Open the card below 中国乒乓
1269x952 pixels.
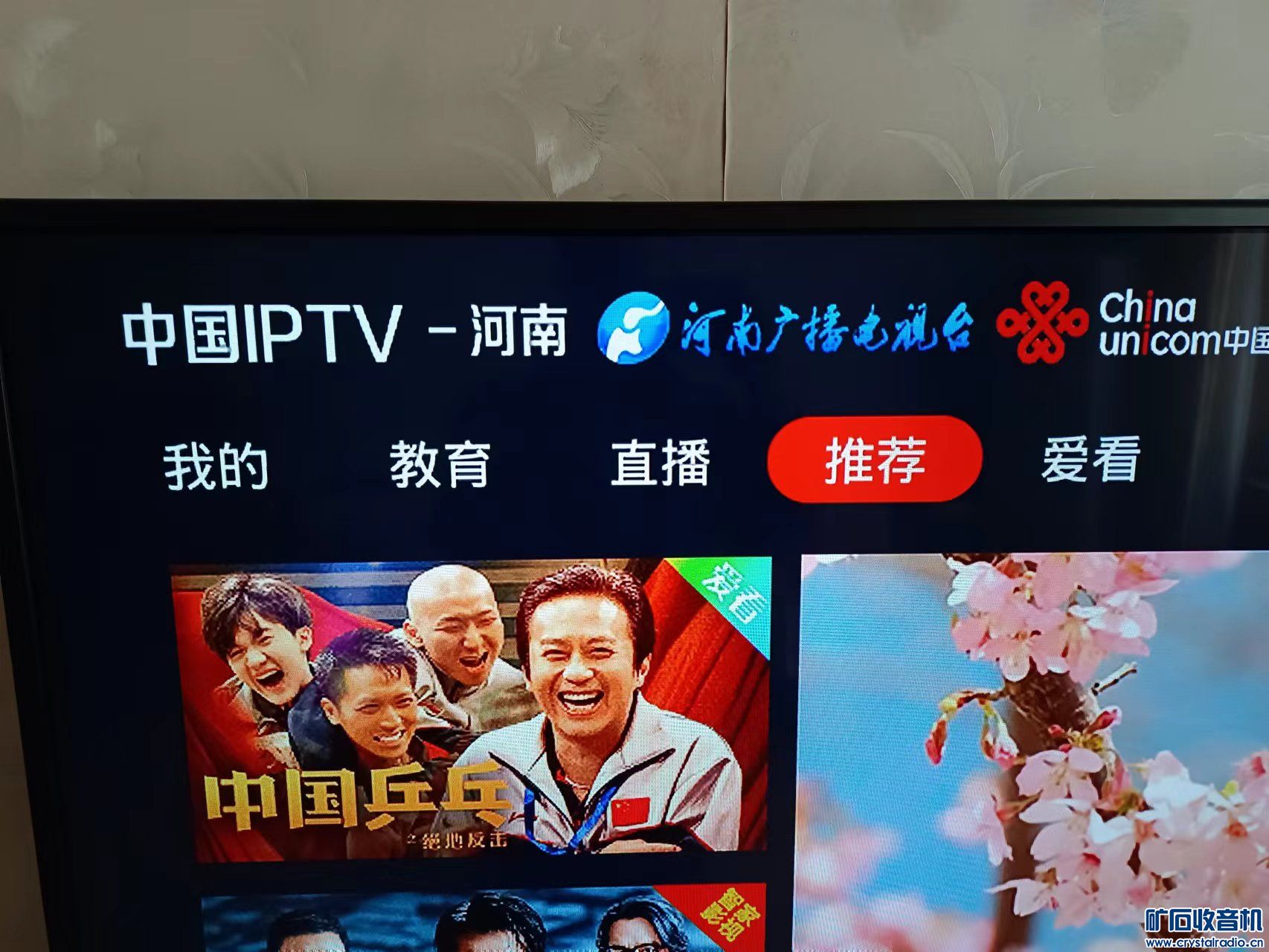tap(483, 919)
